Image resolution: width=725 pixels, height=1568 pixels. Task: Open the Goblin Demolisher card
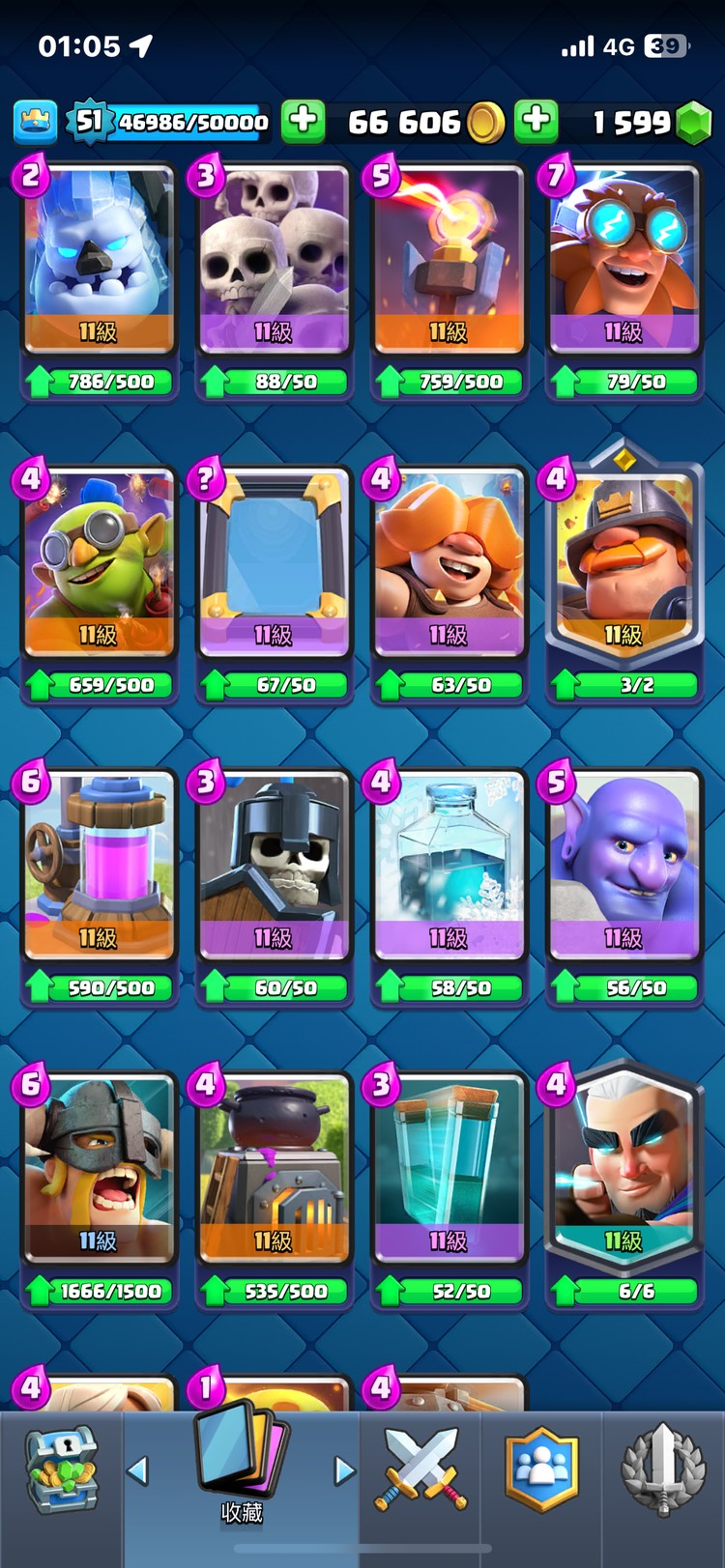tap(99, 564)
